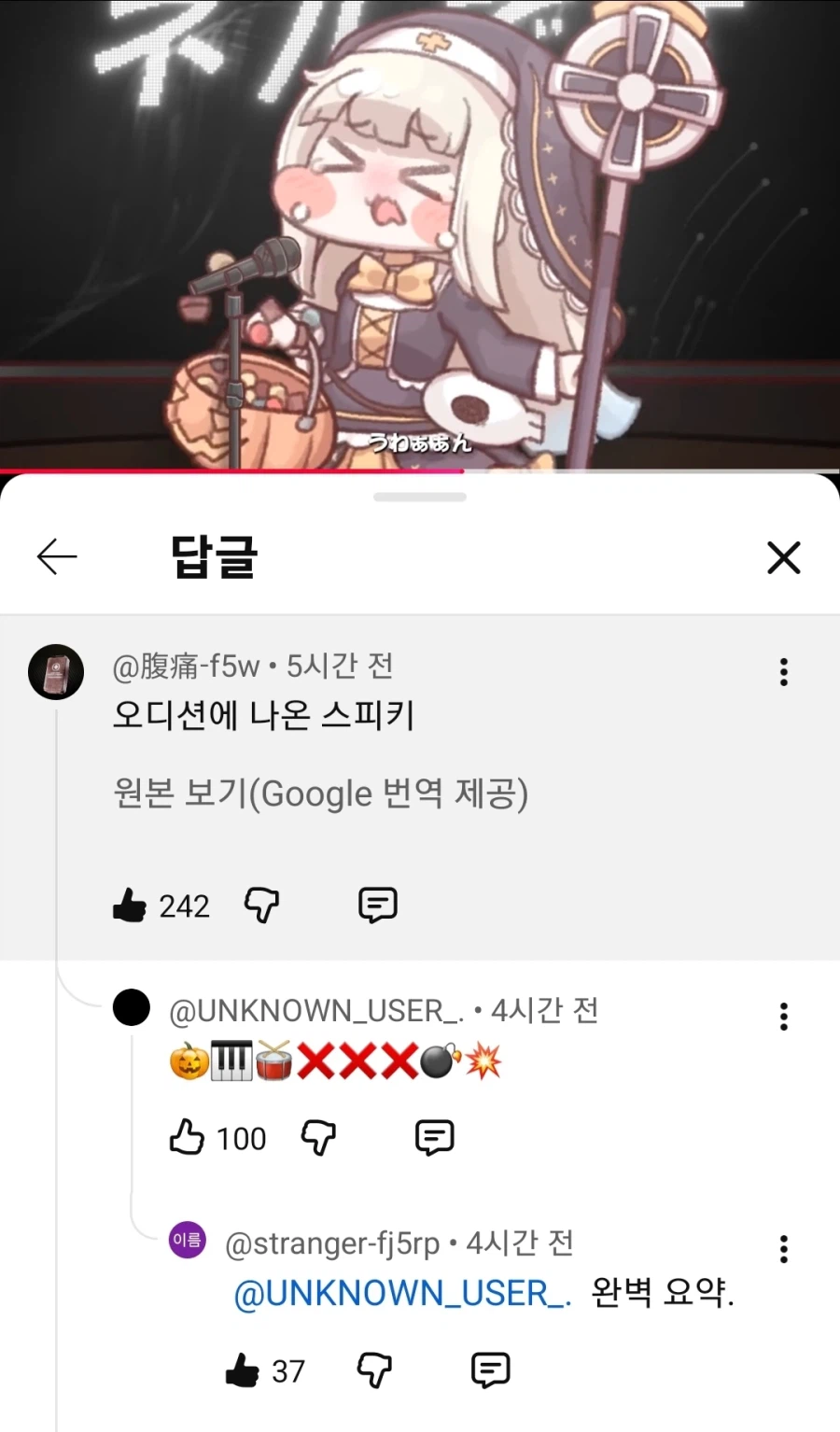Tap the drag handle above the replies sheet
The height and width of the screenshot is (1432, 840).
point(420,497)
